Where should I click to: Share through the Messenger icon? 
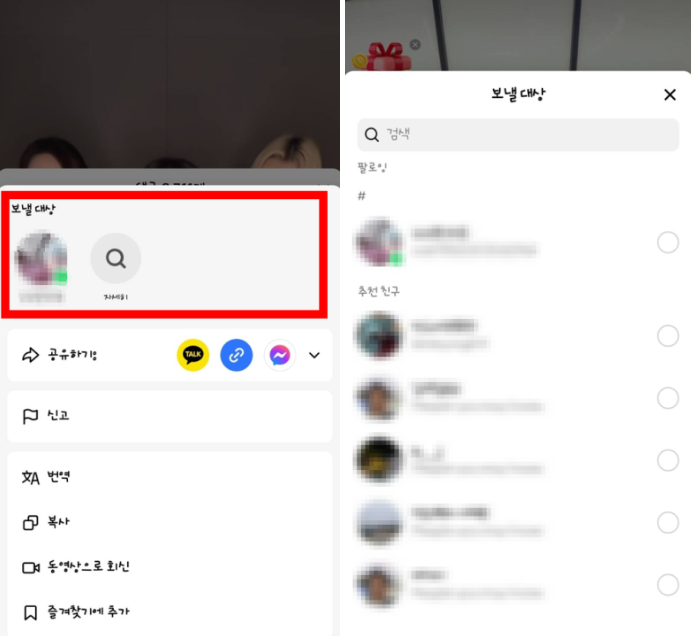pos(280,355)
